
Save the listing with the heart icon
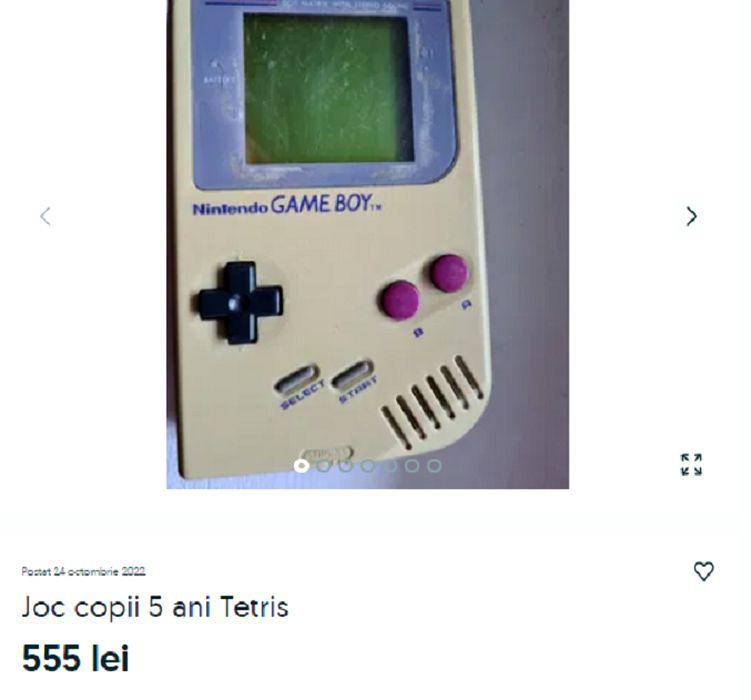coord(704,571)
